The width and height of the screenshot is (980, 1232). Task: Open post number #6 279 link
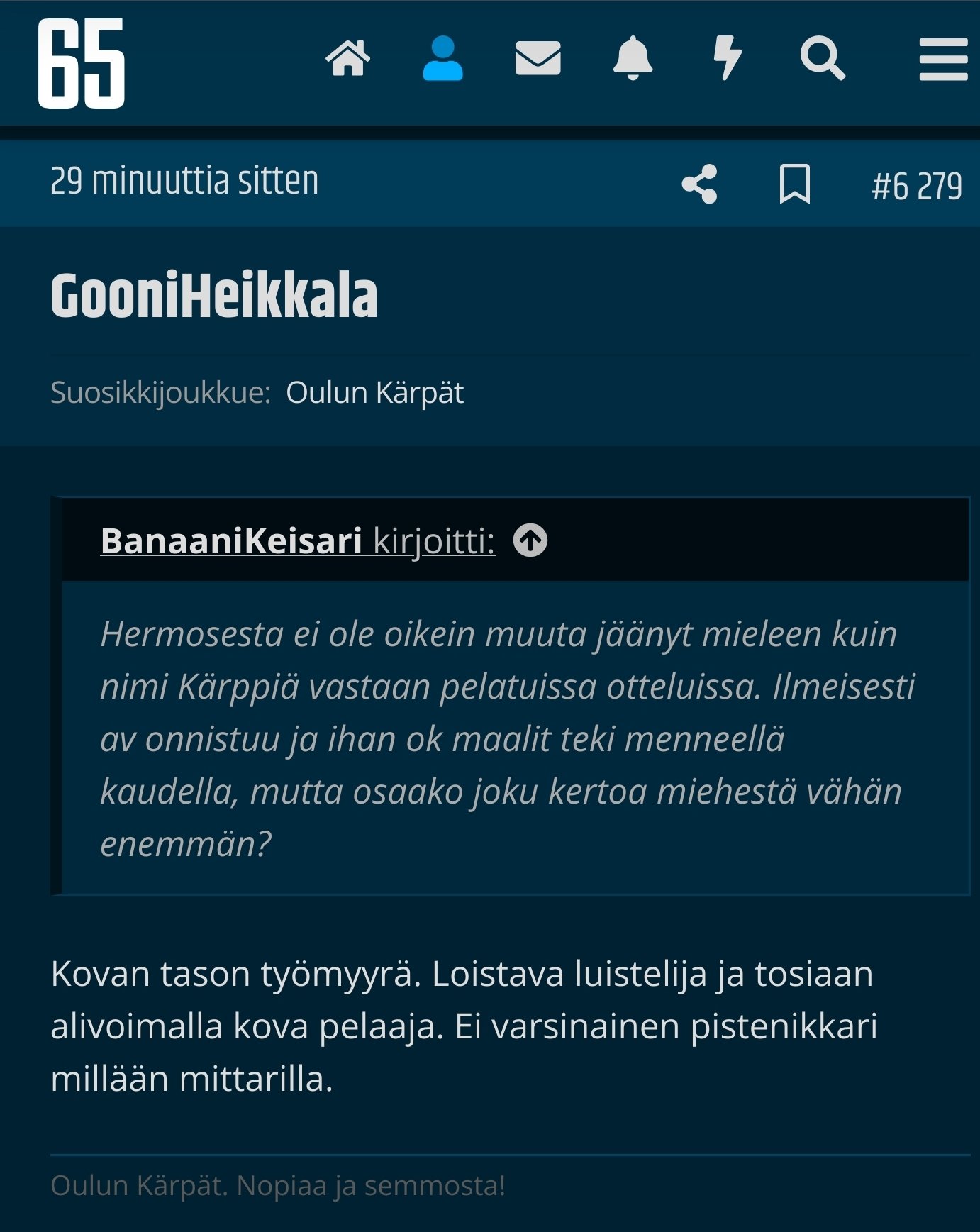click(916, 186)
